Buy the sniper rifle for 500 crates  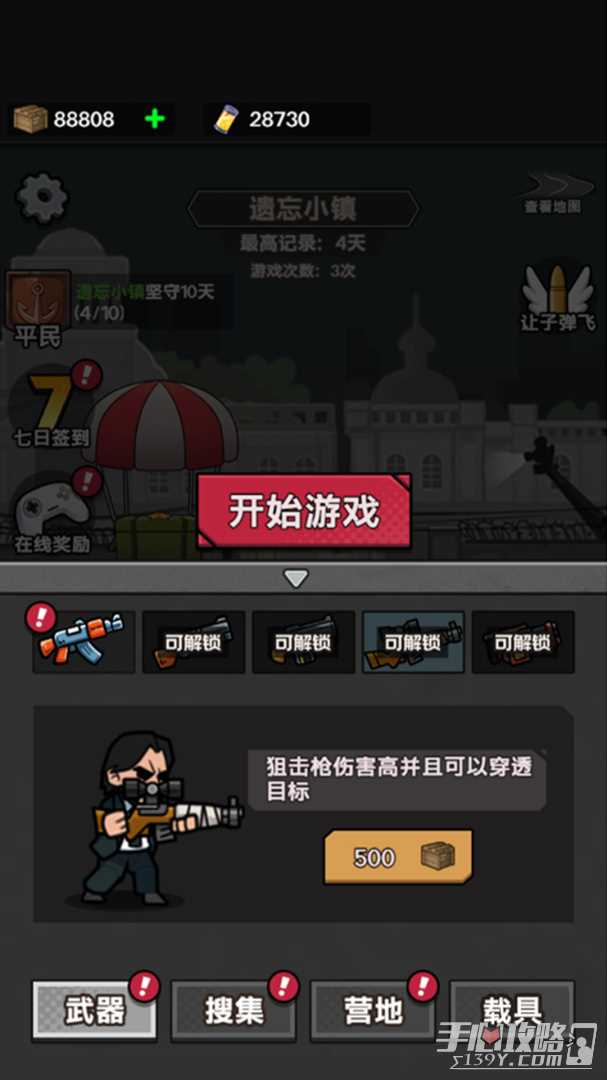[397, 857]
